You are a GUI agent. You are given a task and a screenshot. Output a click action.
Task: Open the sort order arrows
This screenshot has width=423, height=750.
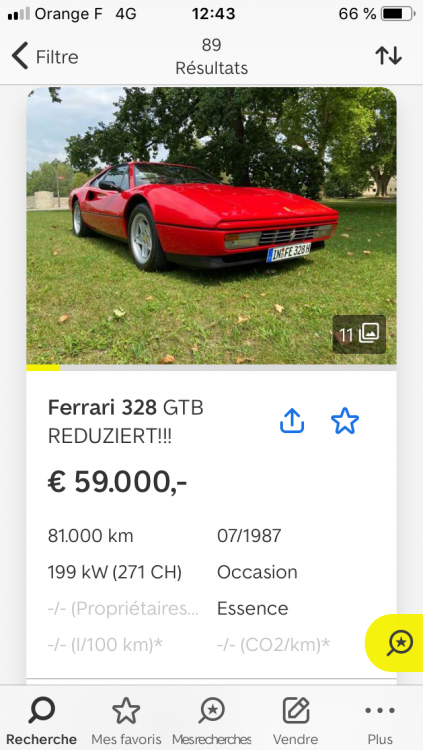tap(388, 56)
